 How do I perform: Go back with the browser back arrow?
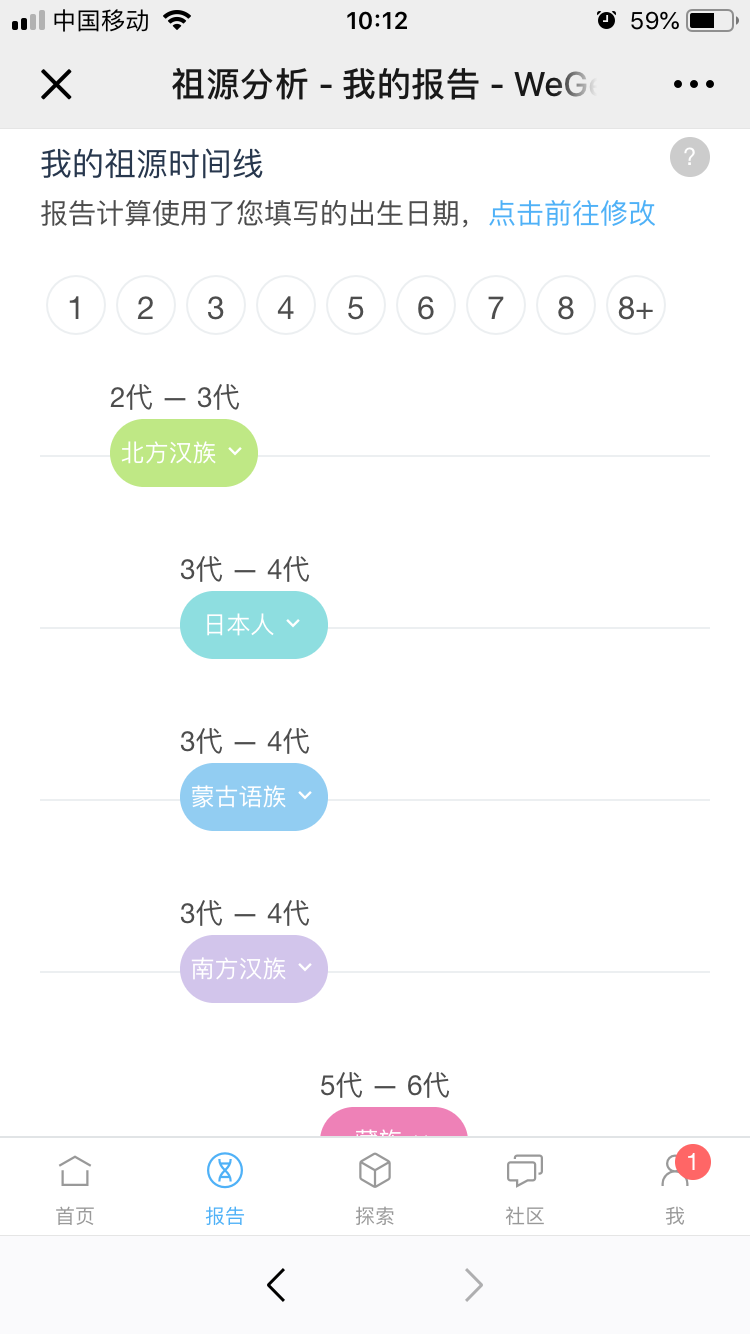(x=277, y=1285)
